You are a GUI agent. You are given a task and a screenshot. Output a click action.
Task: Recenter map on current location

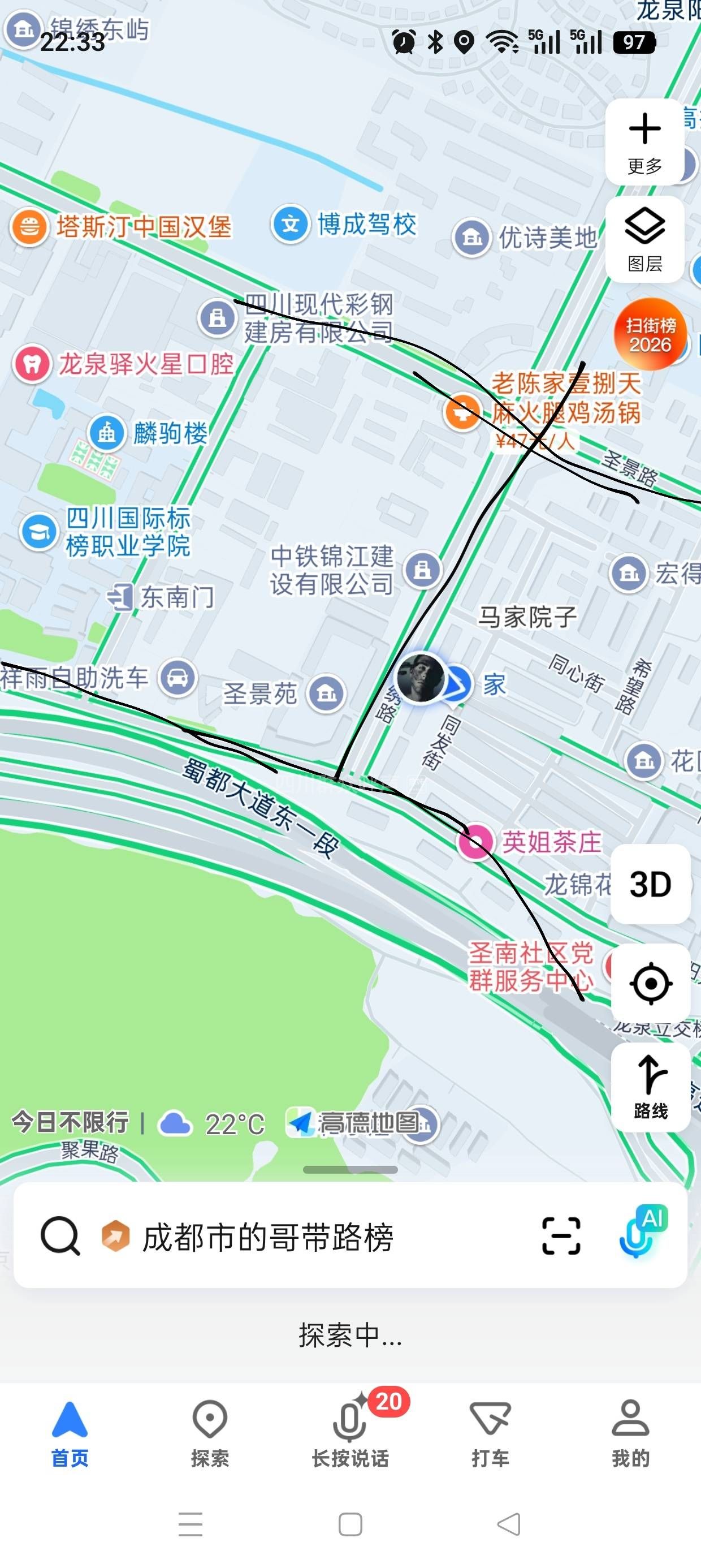pyautogui.click(x=651, y=983)
